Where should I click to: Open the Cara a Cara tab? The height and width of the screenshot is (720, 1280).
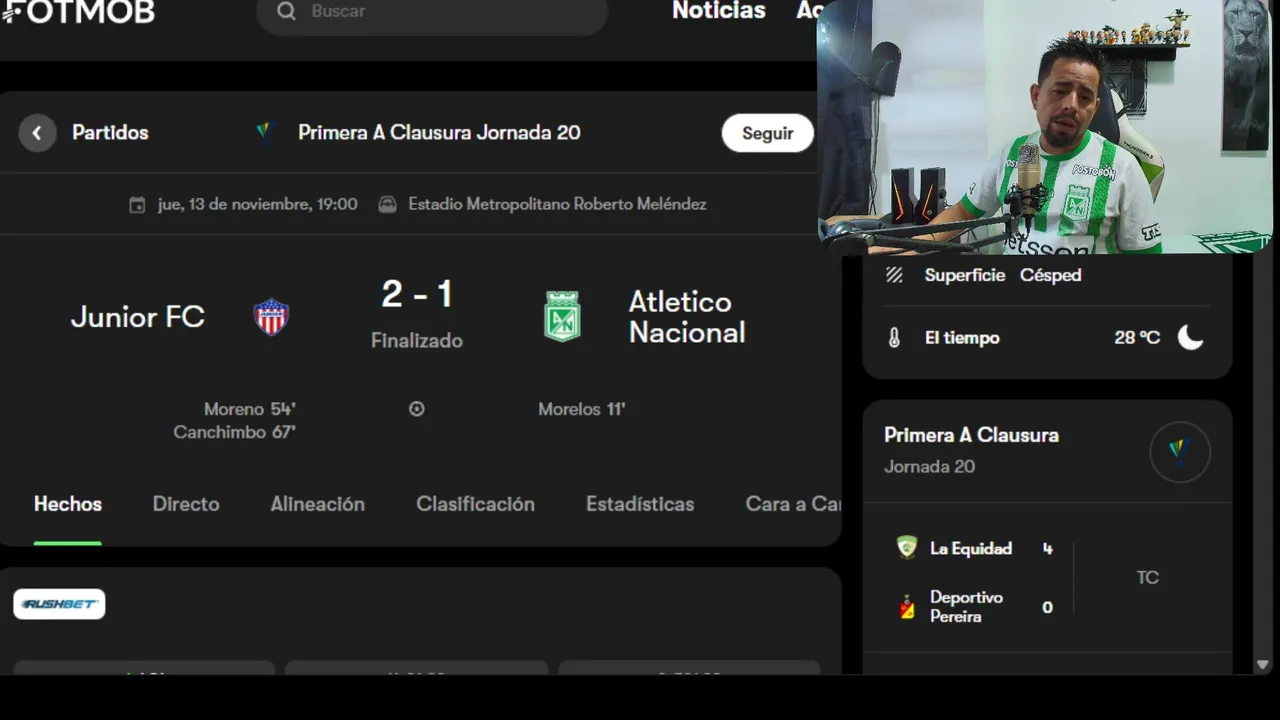(x=790, y=504)
